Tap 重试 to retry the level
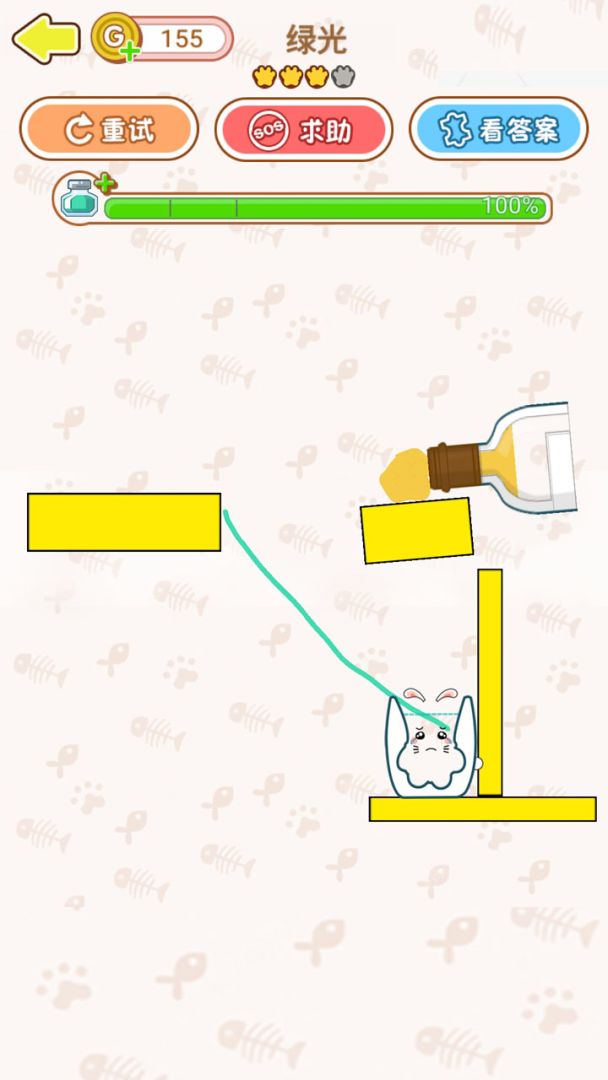The height and width of the screenshot is (1080, 608). [108, 130]
